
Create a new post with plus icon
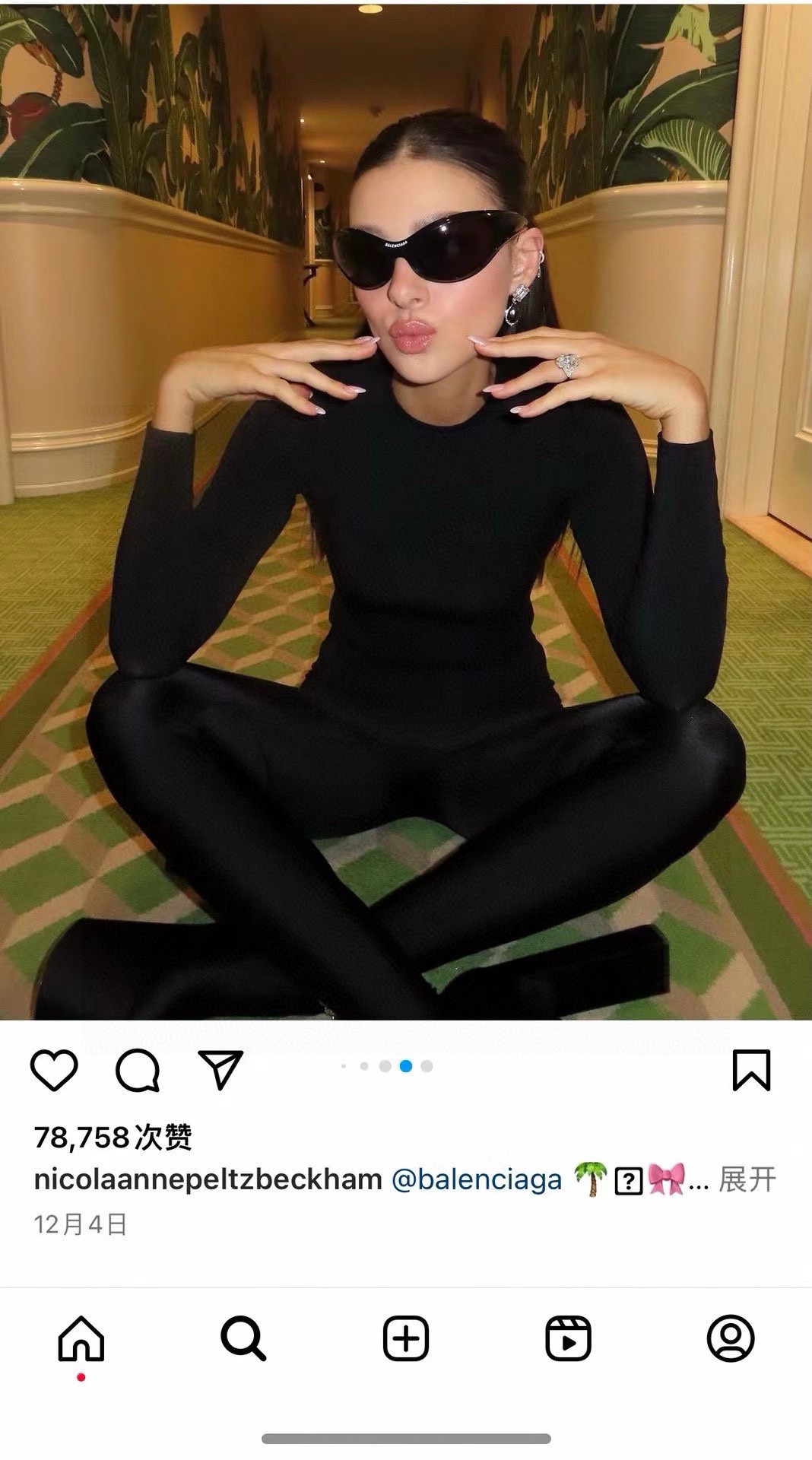[406, 1338]
